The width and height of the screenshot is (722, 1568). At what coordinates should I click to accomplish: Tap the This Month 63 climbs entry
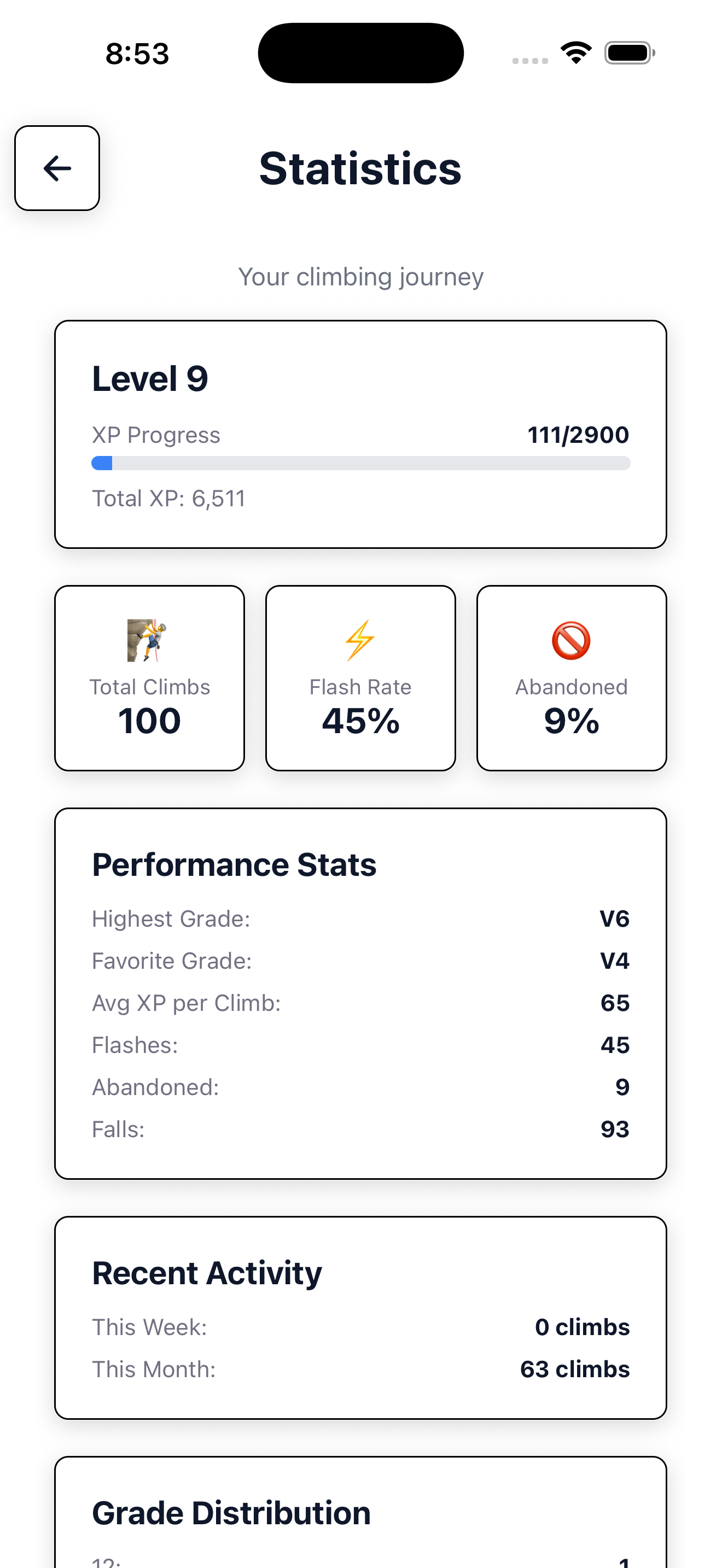coord(361,1369)
